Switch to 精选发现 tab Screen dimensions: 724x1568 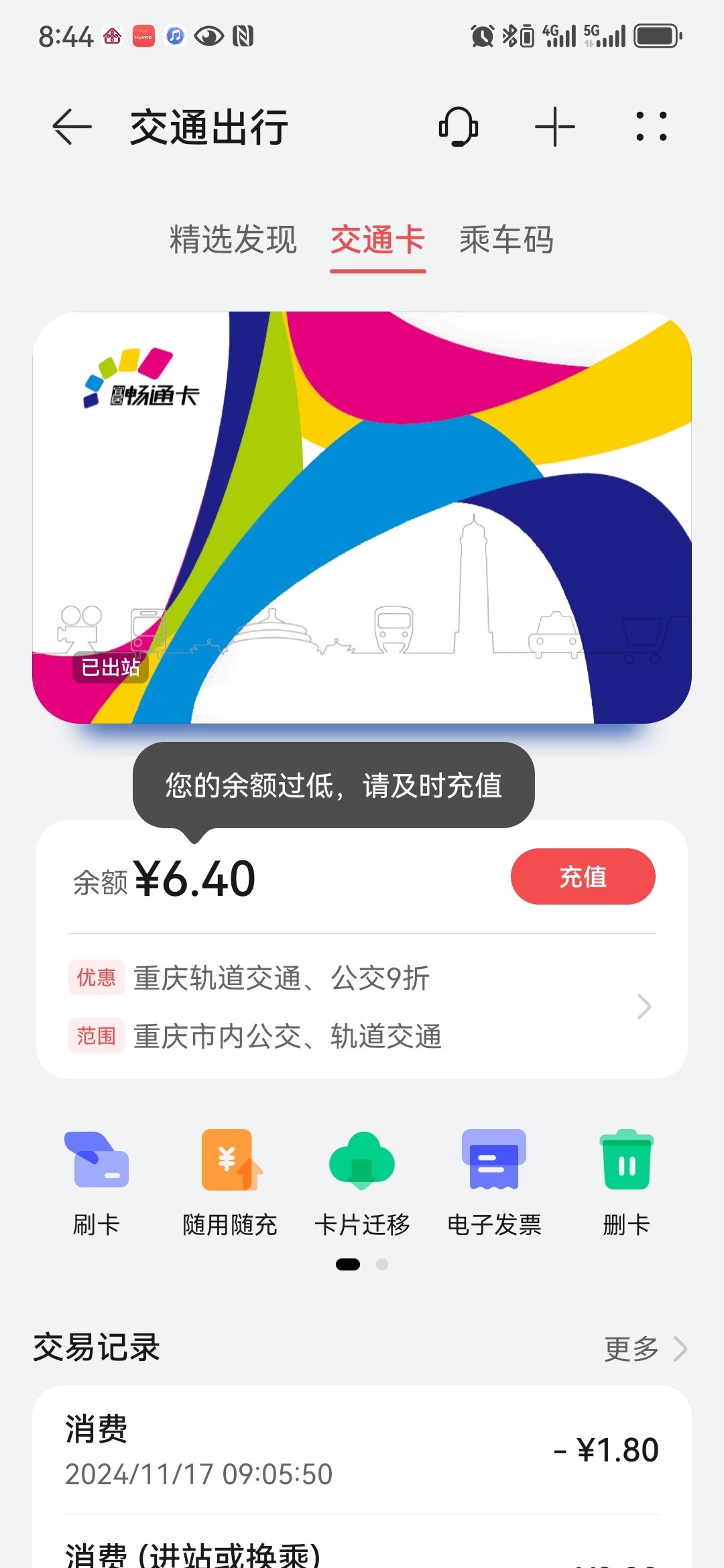pos(233,240)
